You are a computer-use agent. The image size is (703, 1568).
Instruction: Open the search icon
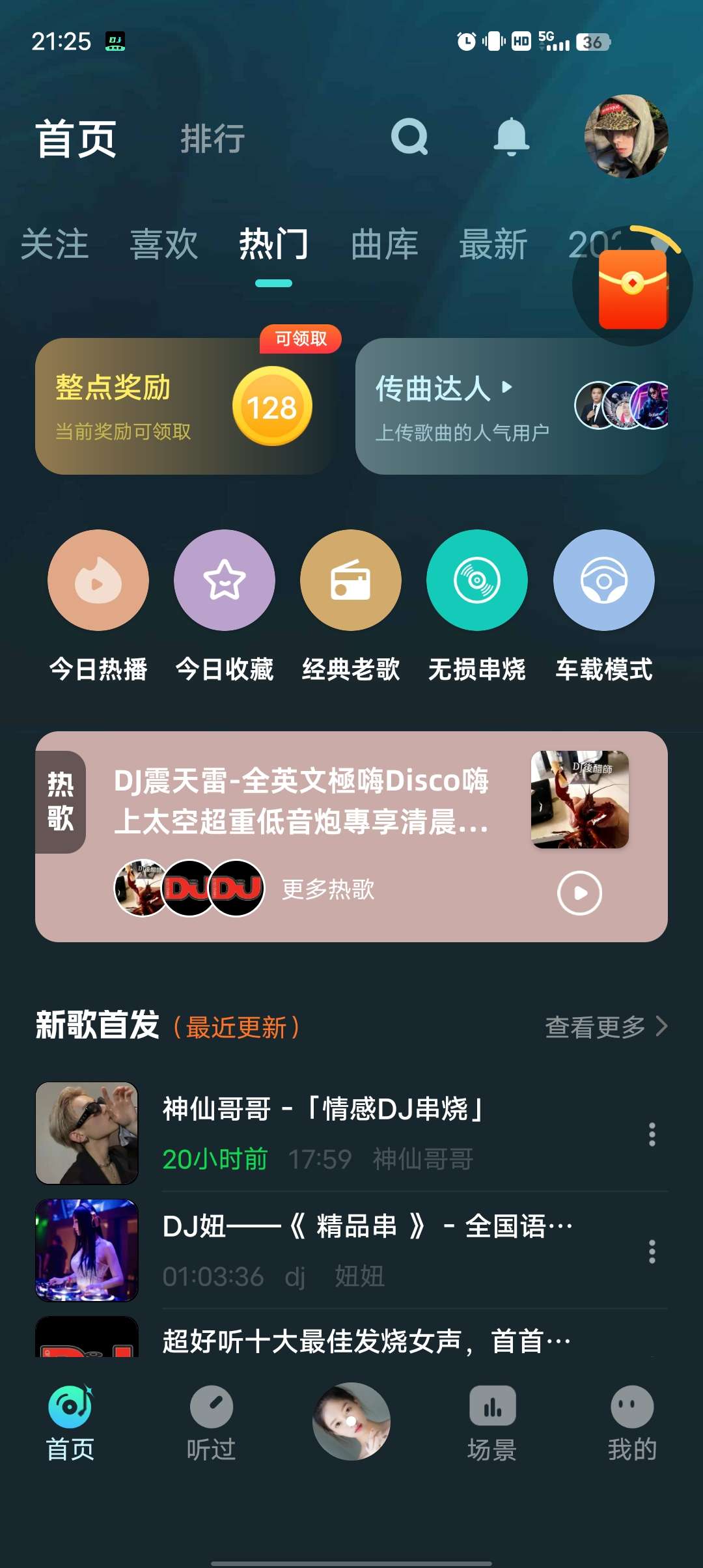(x=409, y=137)
